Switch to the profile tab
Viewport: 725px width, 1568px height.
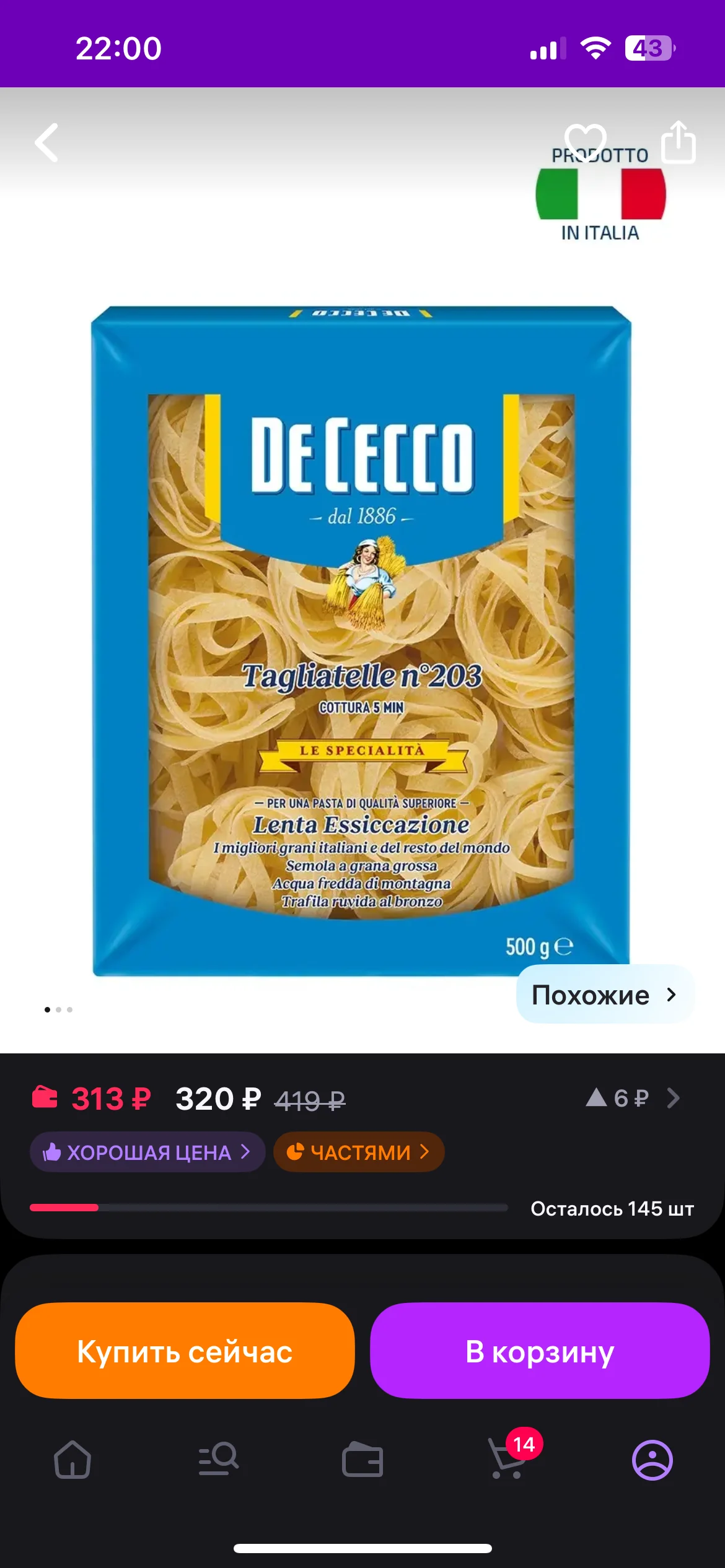tap(652, 1460)
